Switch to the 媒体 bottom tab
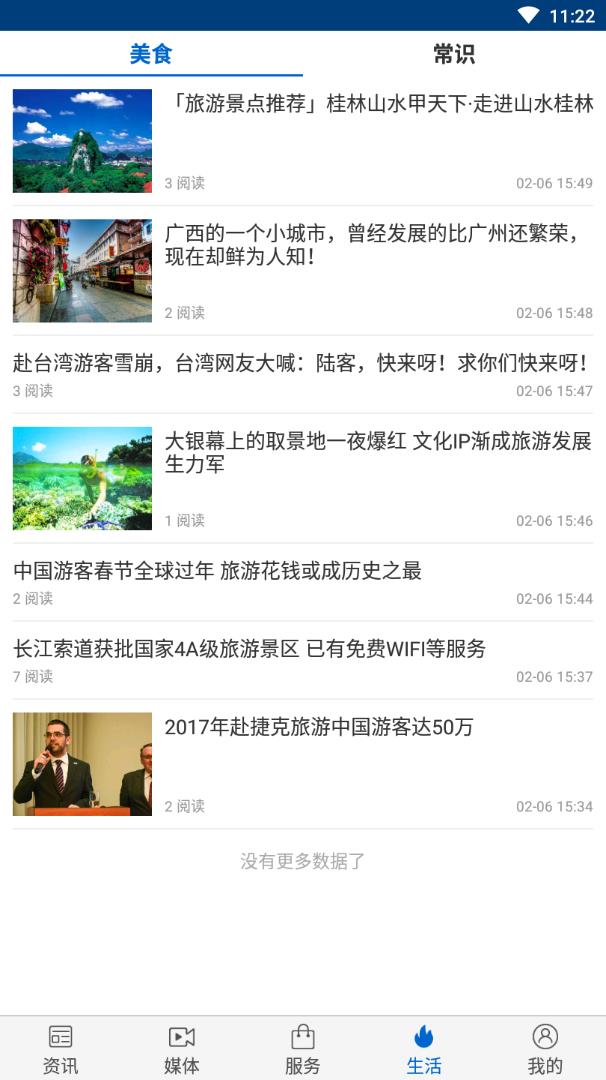The width and height of the screenshot is (606, 1080). [x=181, y=1048]
